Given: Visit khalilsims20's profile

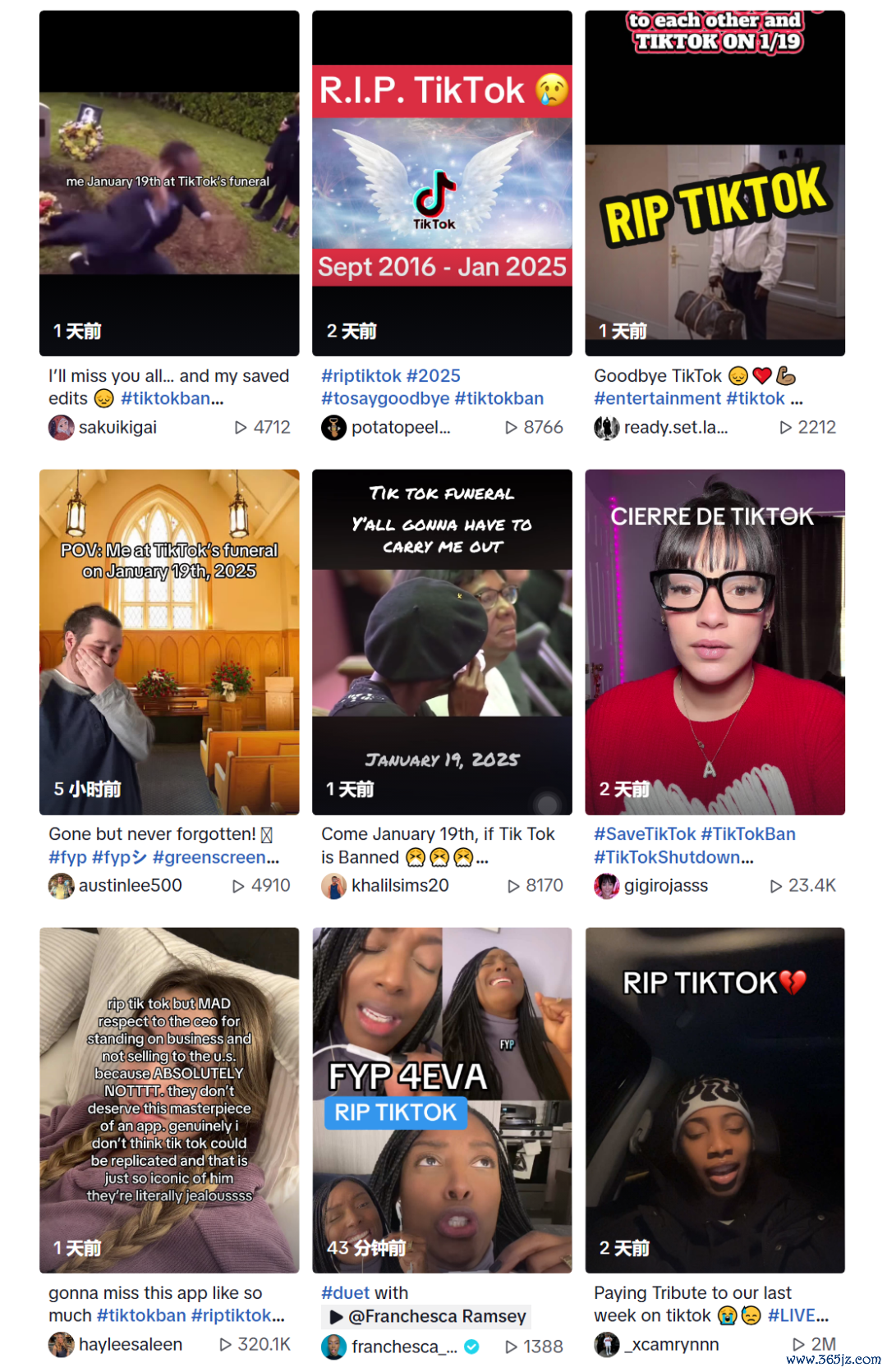Looking at the screenshot, I should tap(399, 886).
